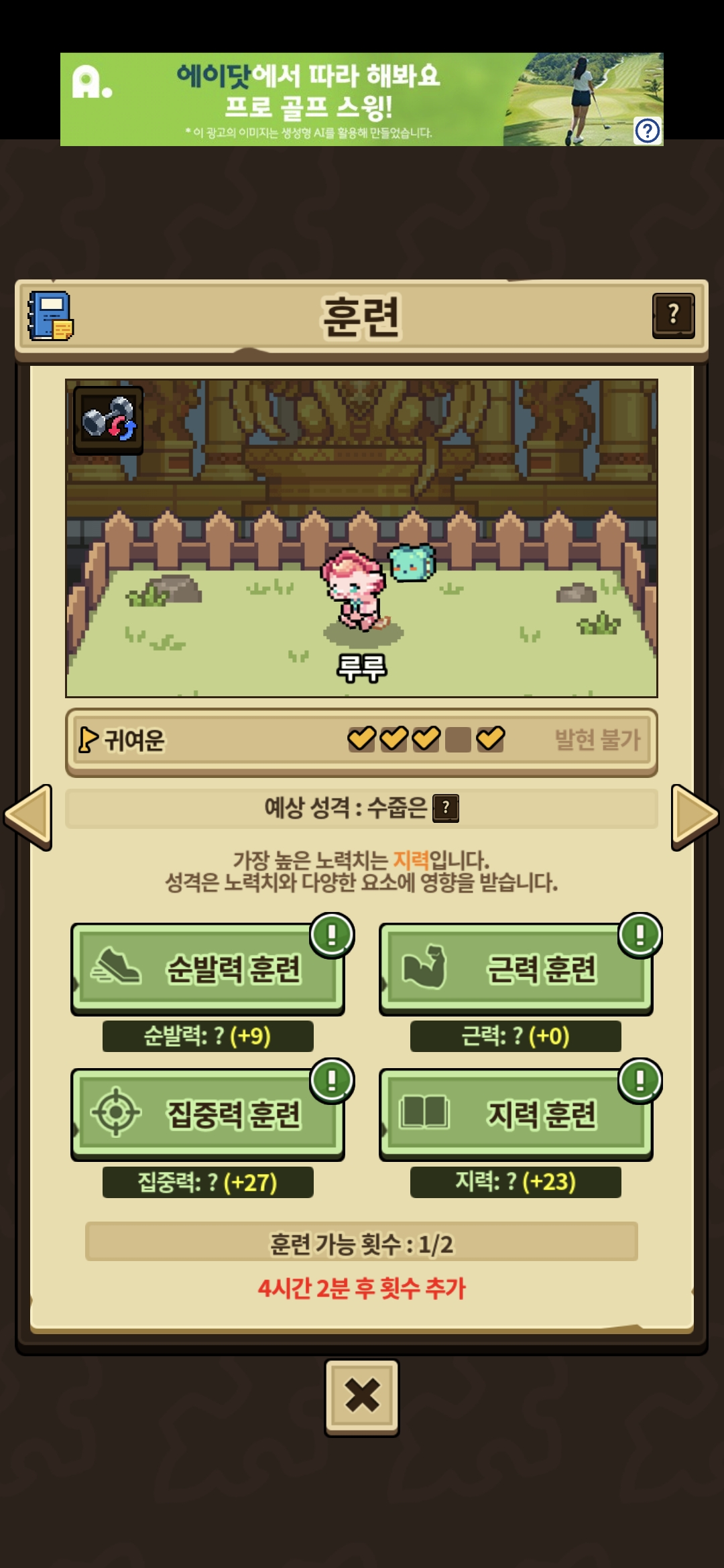Close the training window with the X button
Viewport: 724px width, 1568px height.
pyautogui.click(x=362, y=1397)
